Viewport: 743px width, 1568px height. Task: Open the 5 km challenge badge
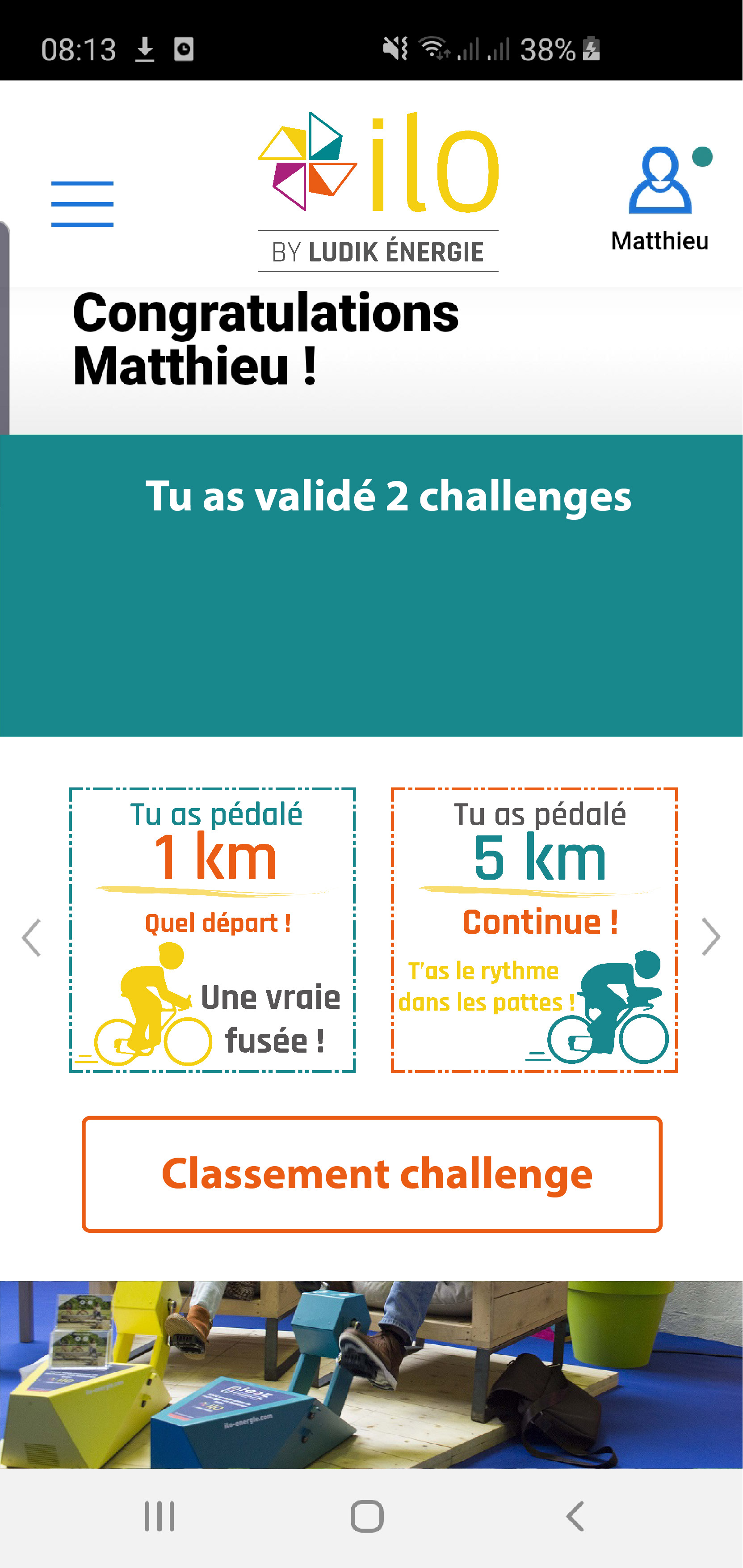[534, 930]
